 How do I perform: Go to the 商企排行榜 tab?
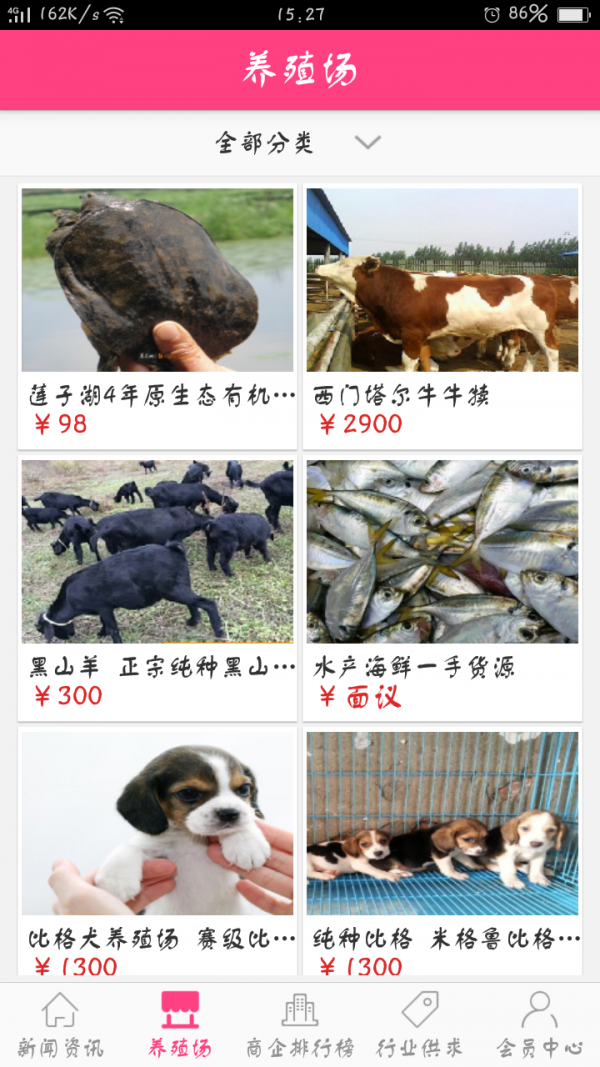point(300,1025)
